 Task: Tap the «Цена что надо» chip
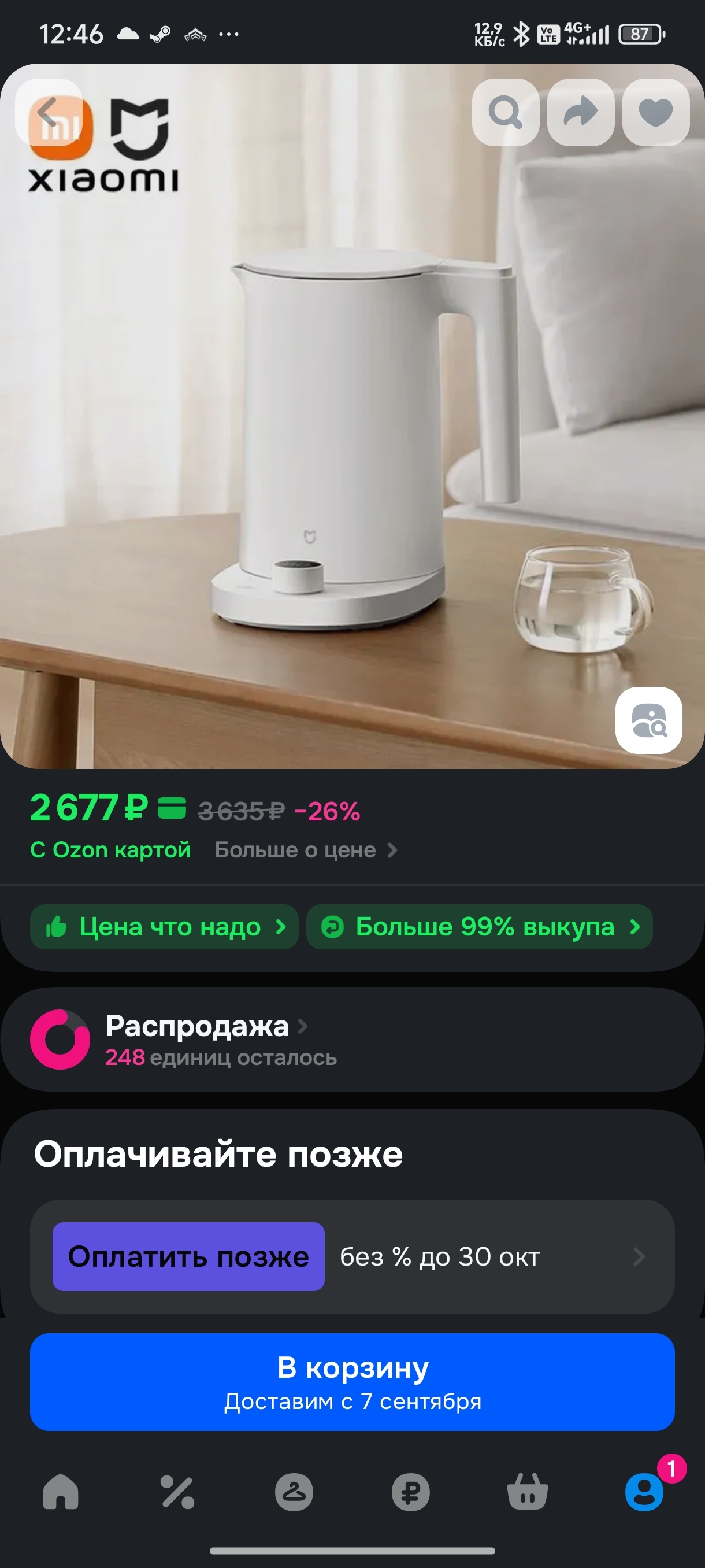tap(164, 926)
